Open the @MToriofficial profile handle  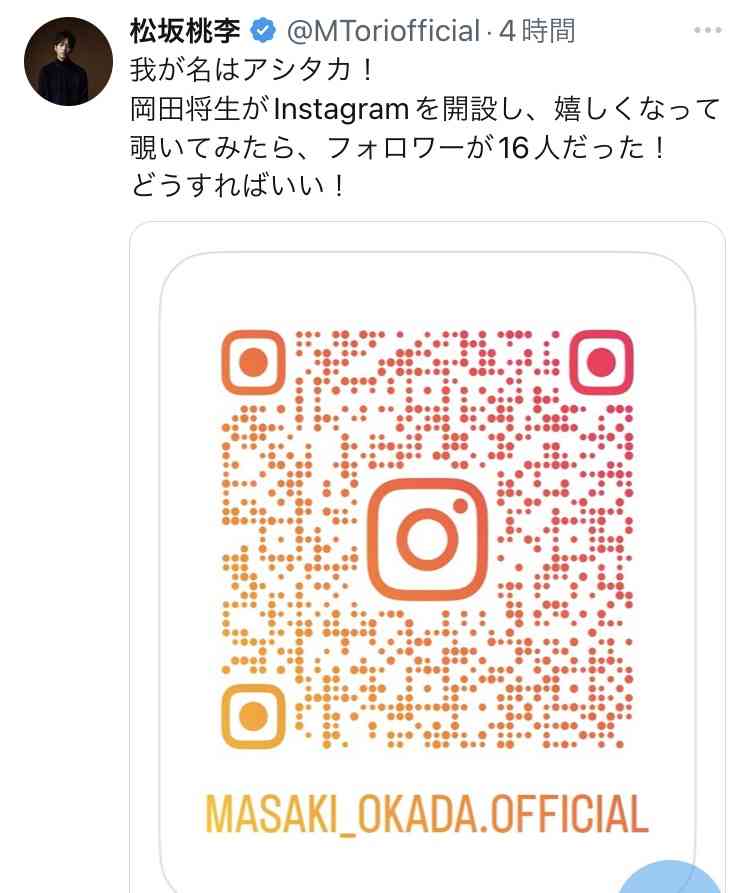[383, 32]
